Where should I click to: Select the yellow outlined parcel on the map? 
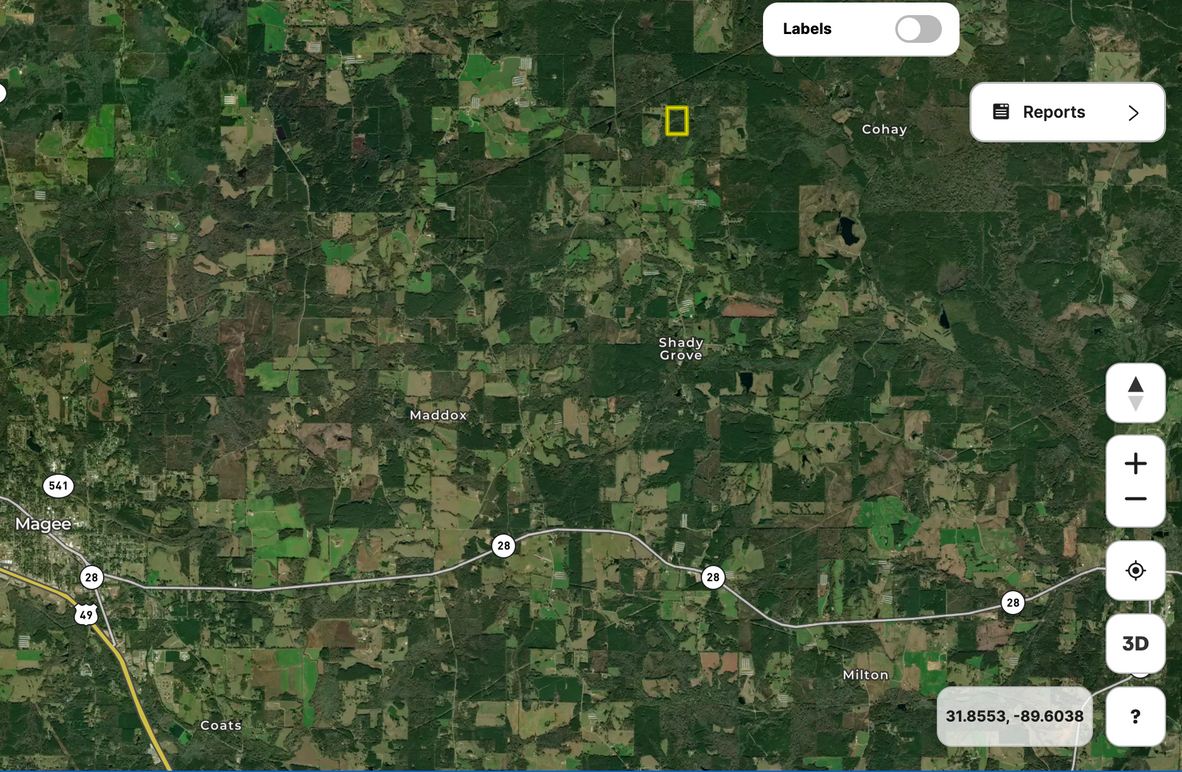coord(677,121)
